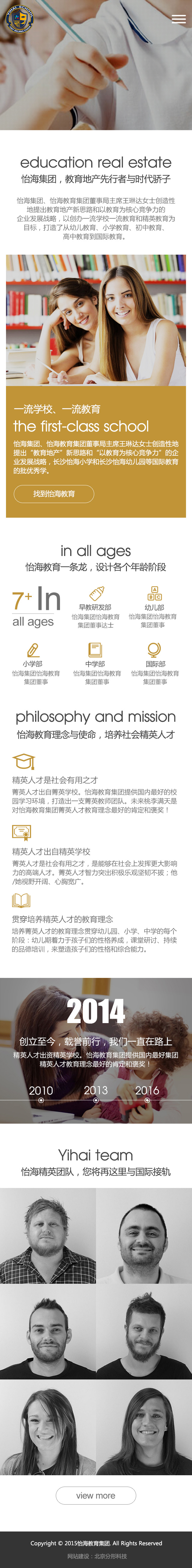
Task: Tap the 找到怡海教育 button
Action: click(54, 494)
